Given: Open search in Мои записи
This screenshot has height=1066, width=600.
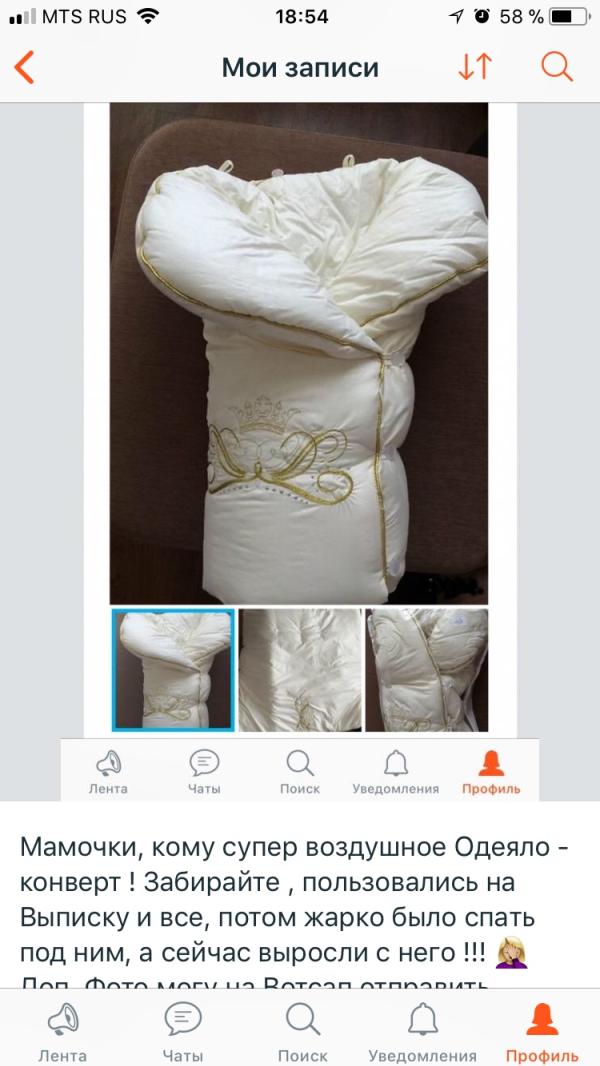Looking at the screenshot, I should pos(556,67).
